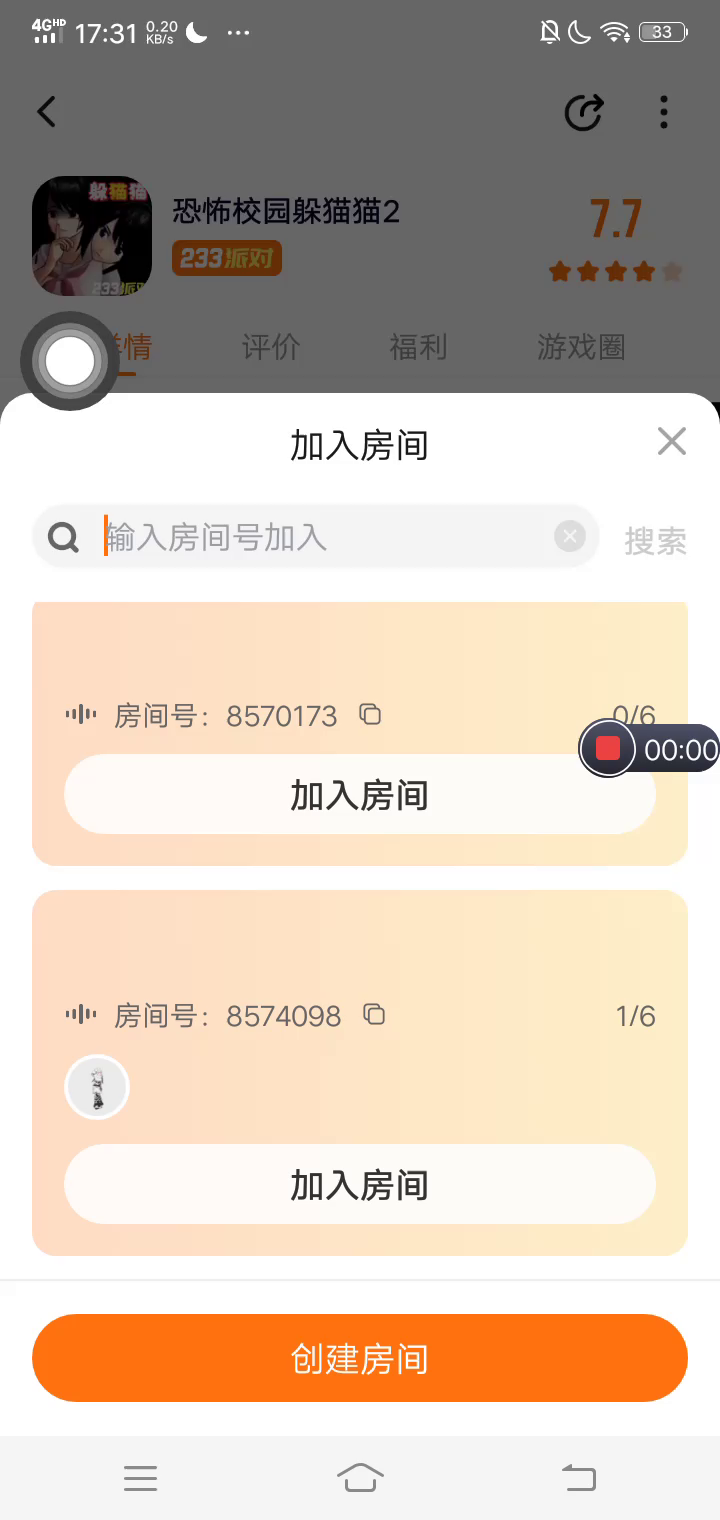Join room 8574098
Viewport: 720px width, 1520px height.
coord(359,1185)
